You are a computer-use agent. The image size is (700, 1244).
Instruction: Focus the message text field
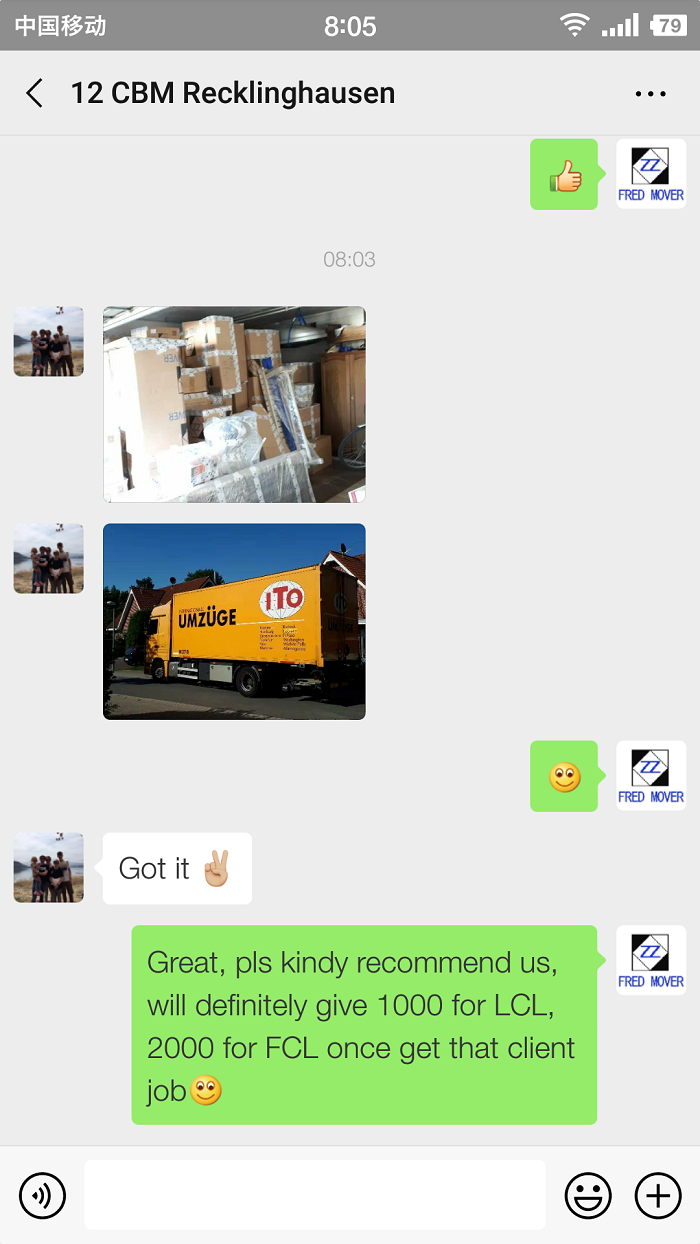coord(314,1195)
